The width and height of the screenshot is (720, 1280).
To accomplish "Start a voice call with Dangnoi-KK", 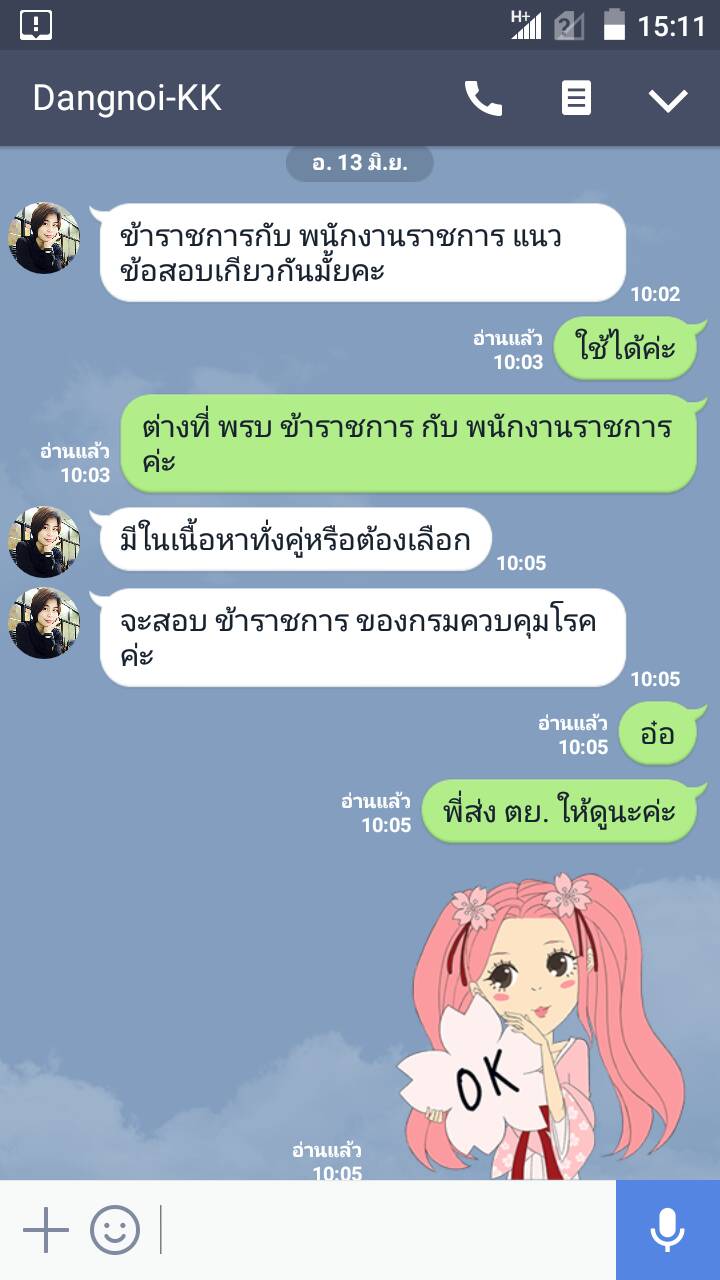I will point(483,99).
